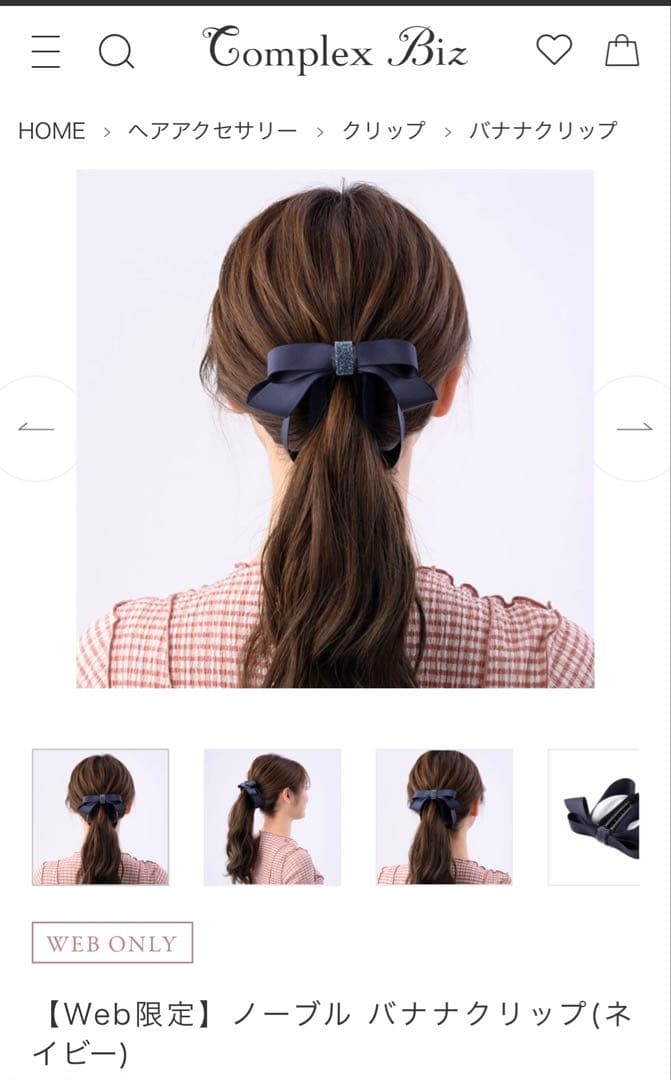Select the second thumbnail, side view
671x1080 pixels.
272,817
